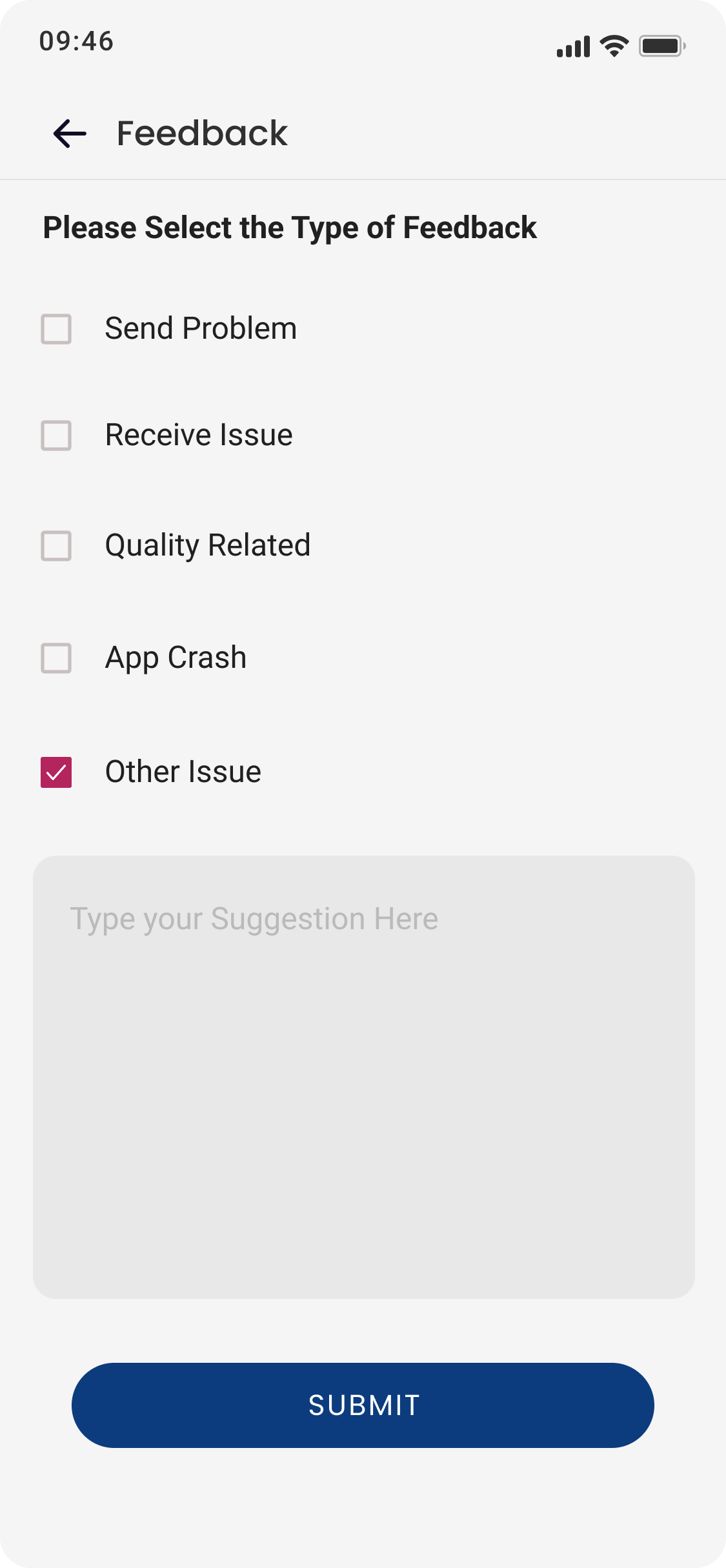Focus the Type your Suggestion Here field

tap(363, 1076)
